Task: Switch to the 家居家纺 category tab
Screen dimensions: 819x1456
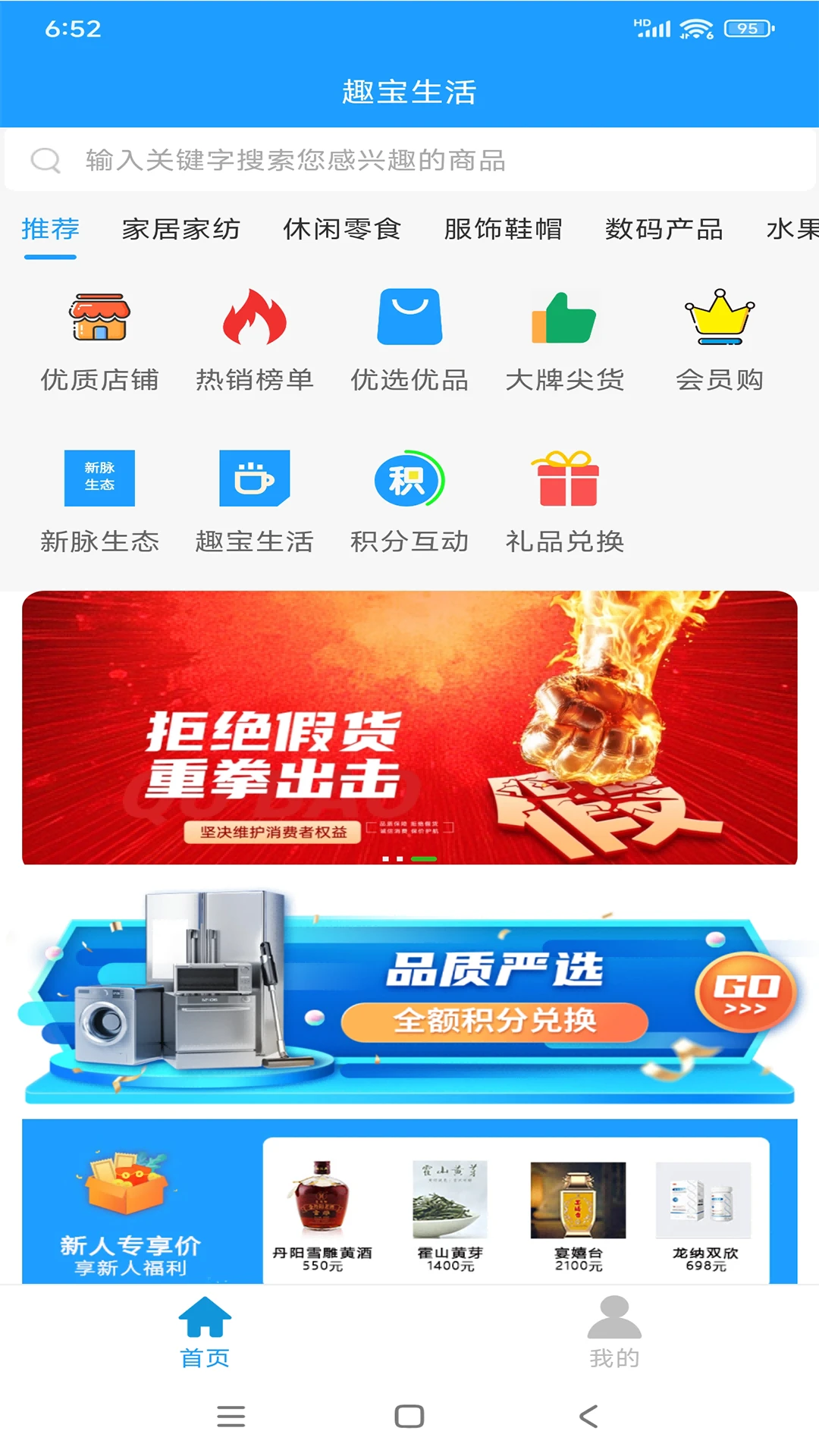Action: point(180,229)
